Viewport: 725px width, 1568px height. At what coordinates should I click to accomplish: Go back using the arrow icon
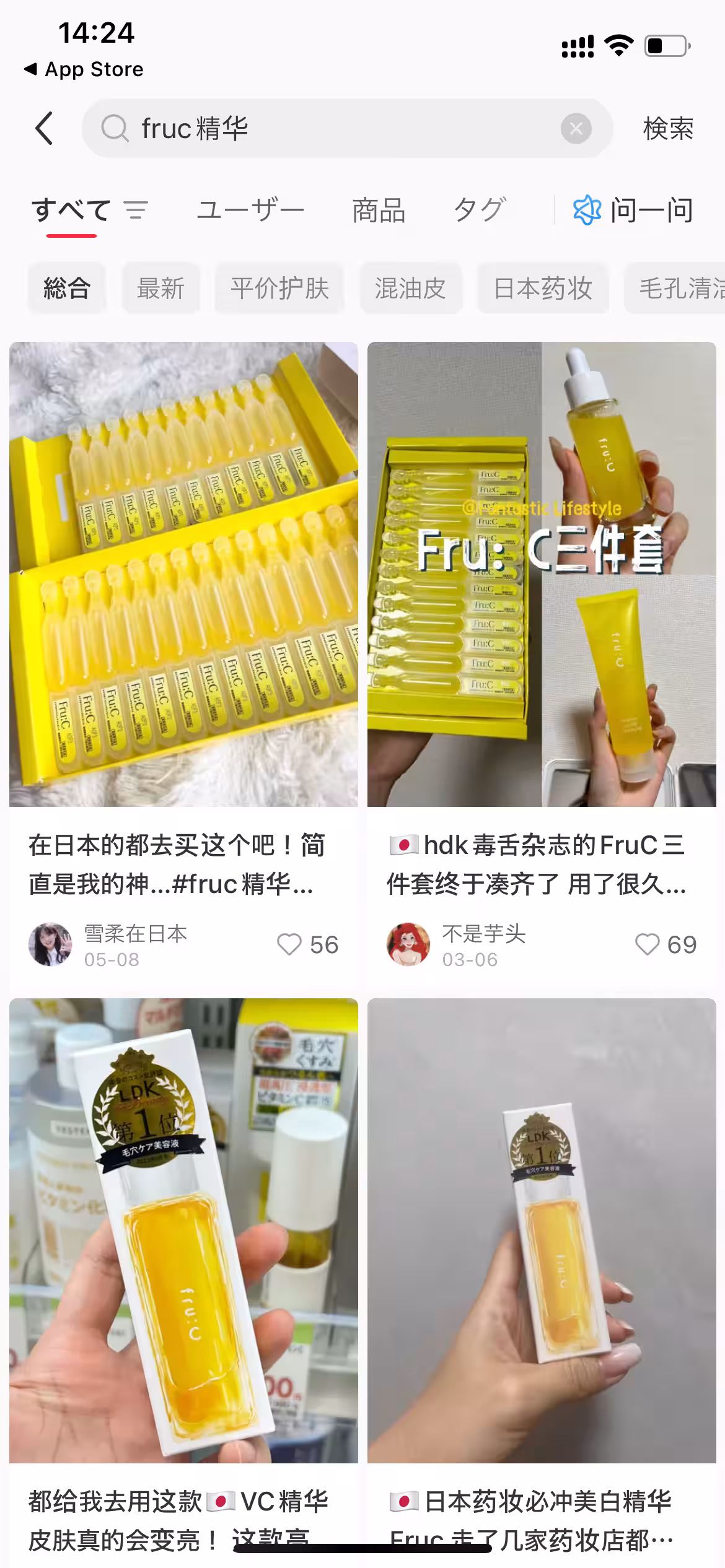pyautogui.click(x=44, y=128)
